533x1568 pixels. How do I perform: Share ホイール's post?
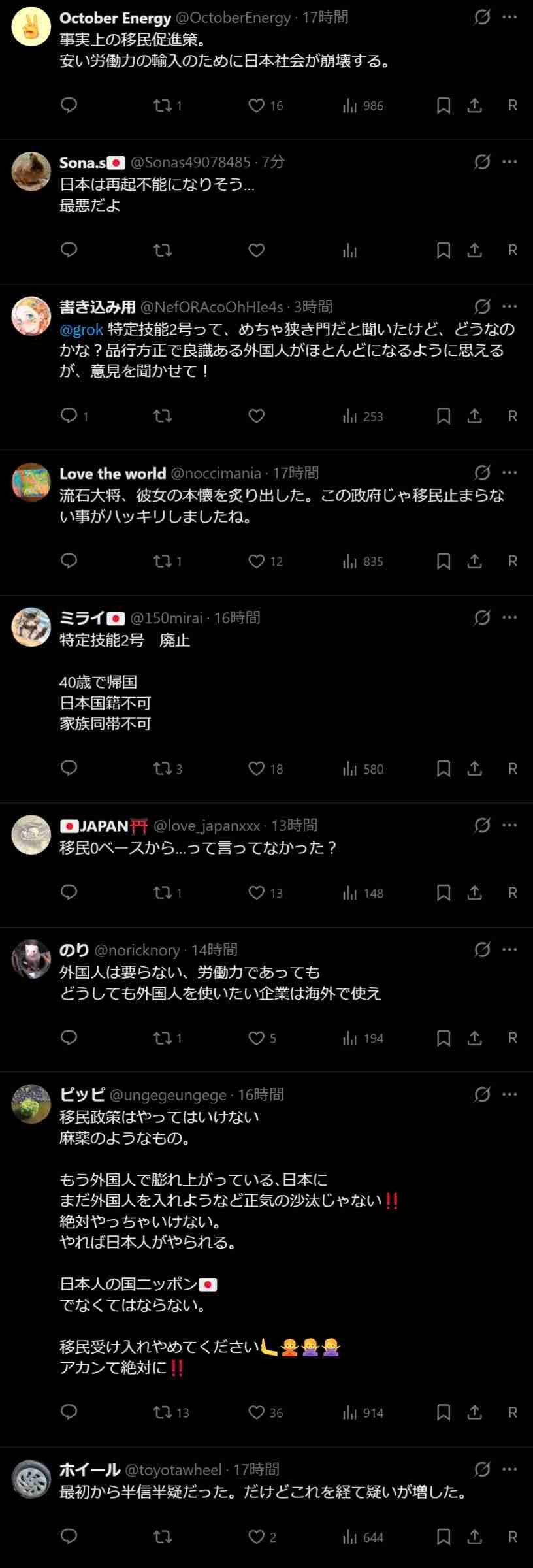[x=475, y=1536]
